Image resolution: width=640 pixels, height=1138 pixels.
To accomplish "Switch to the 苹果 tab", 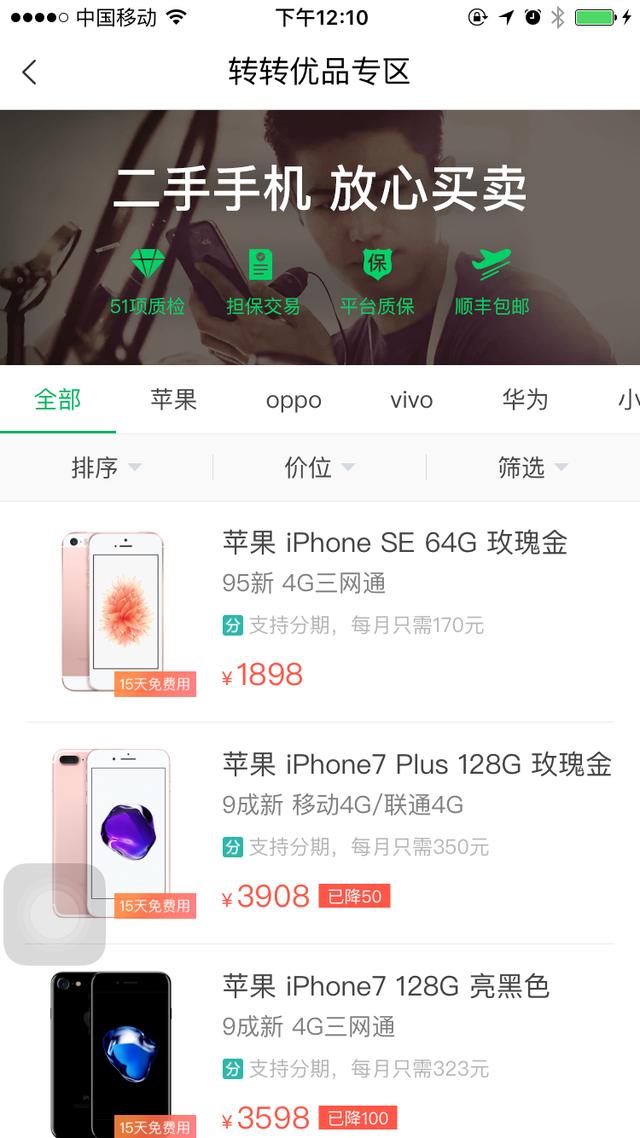I will tap(174, 400).
